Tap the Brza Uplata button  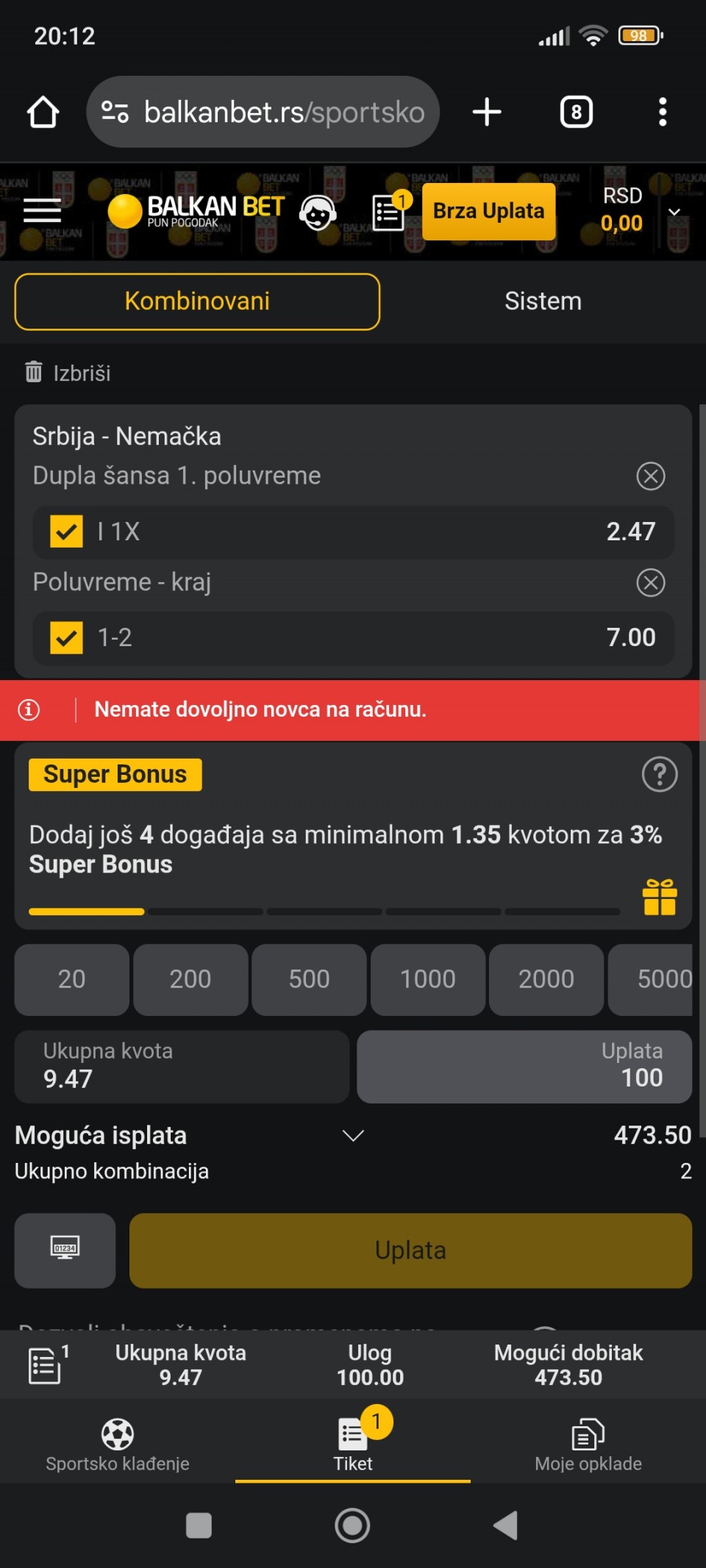pos(488,211)
